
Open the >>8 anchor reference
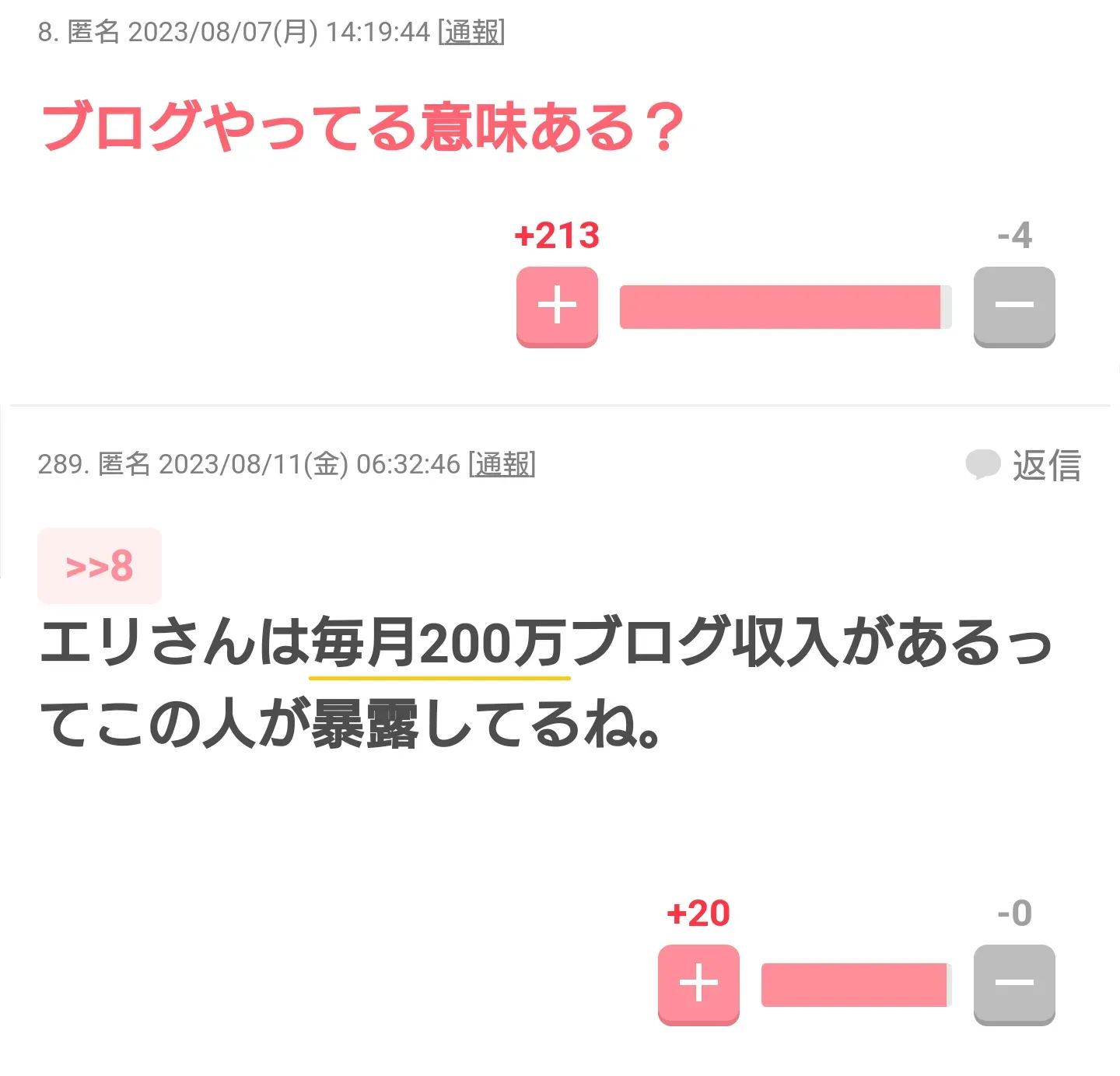(100, 566)
